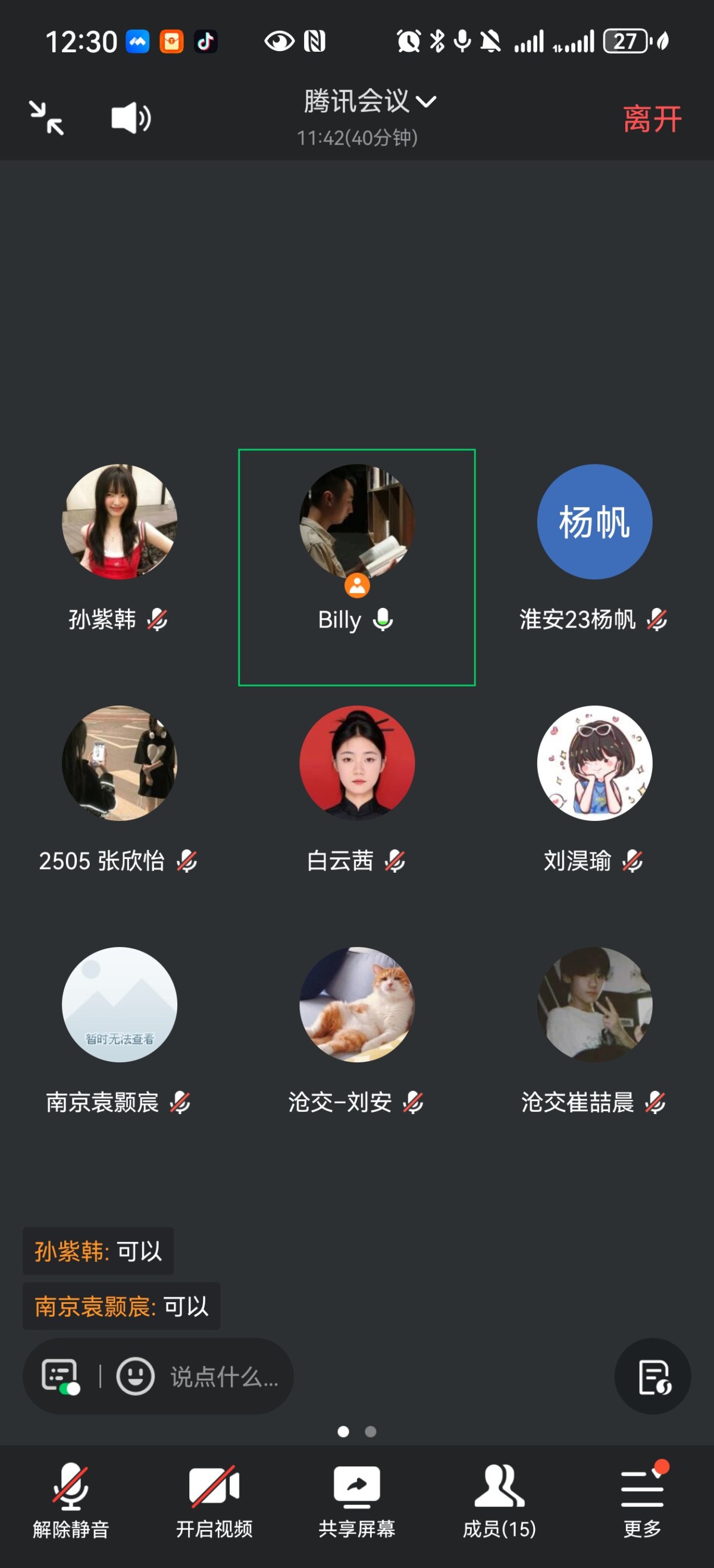The image size is (714, 1568).
Task: Open 2505 张欣怡's participant tile
Action: pos(120,763)
